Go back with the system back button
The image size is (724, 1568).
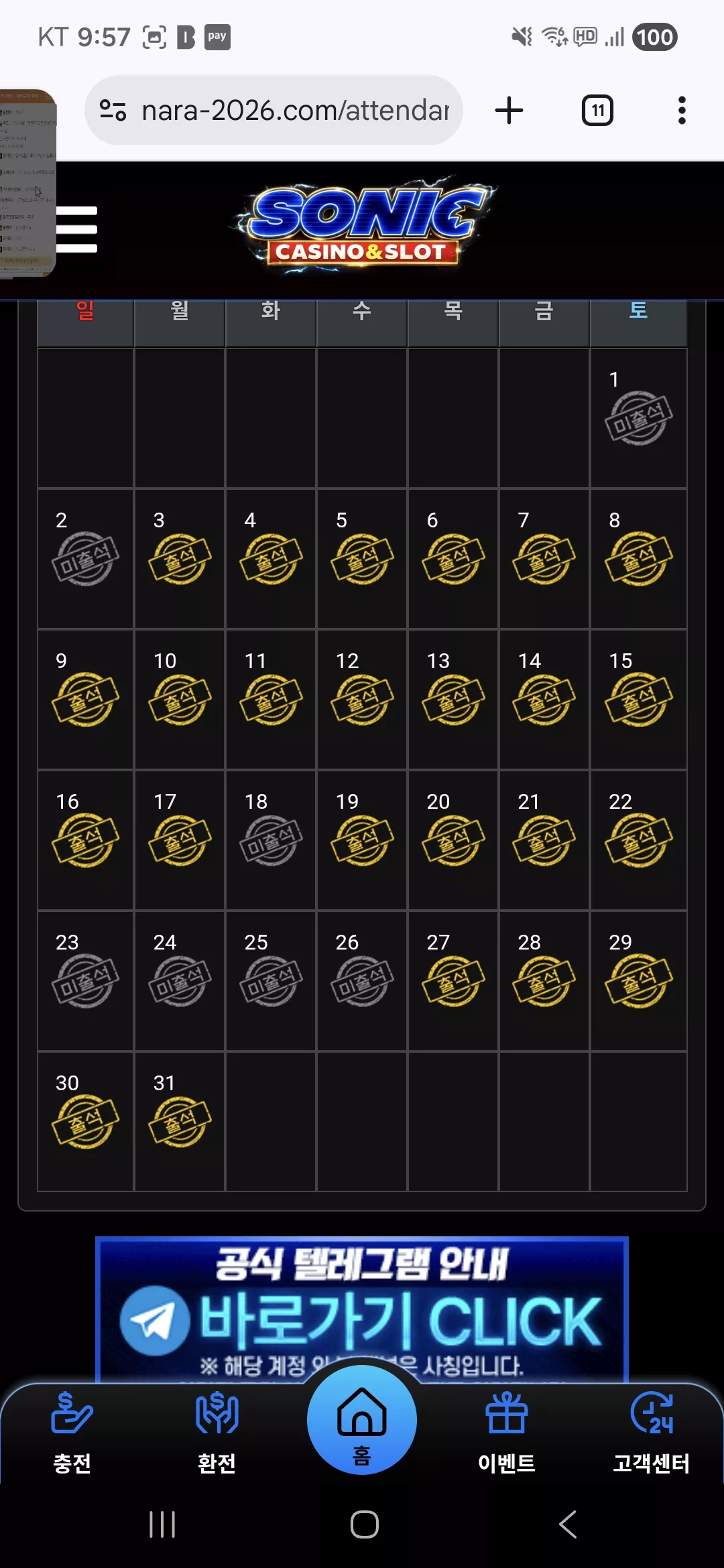pos(568,1524)
